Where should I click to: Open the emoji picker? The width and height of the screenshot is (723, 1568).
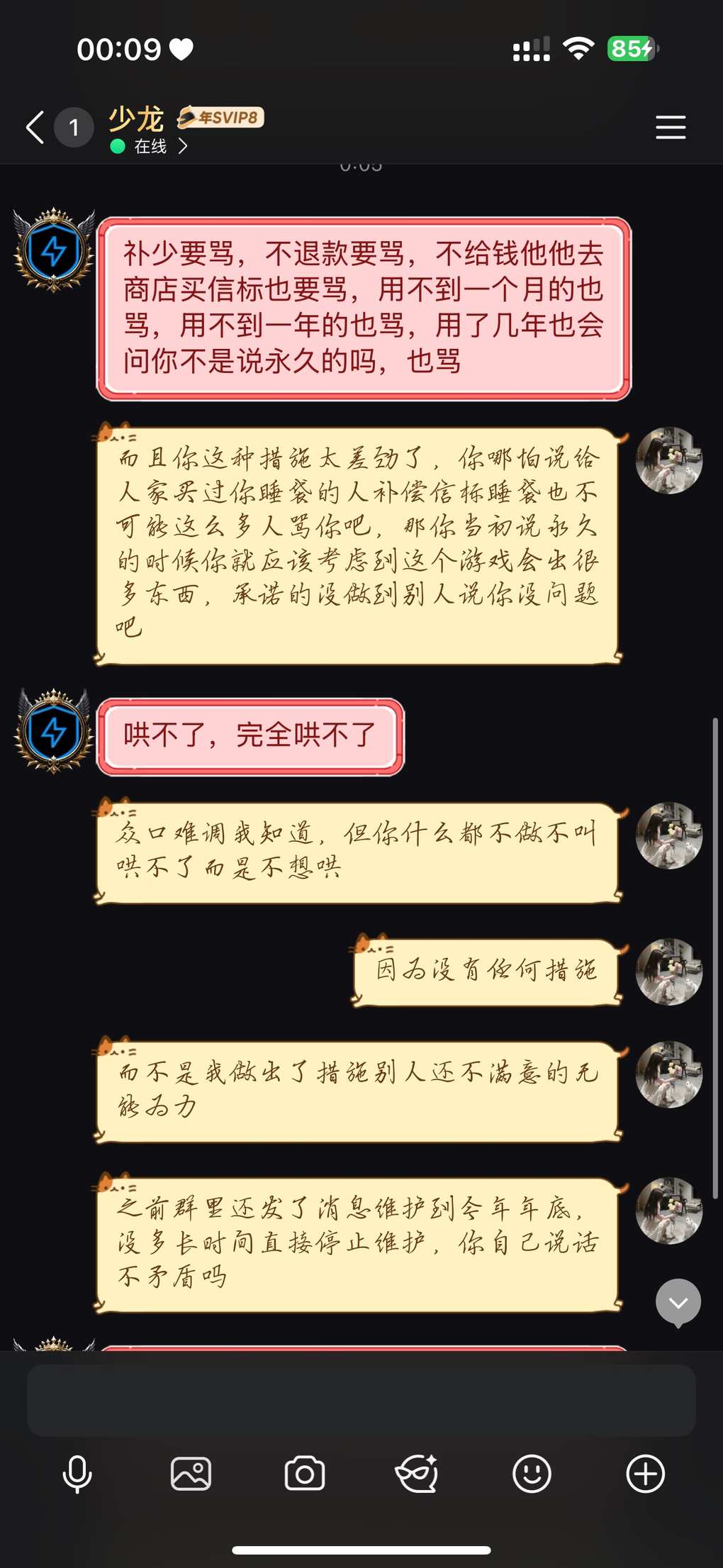pyautogui.click(x=532, y=1474)
